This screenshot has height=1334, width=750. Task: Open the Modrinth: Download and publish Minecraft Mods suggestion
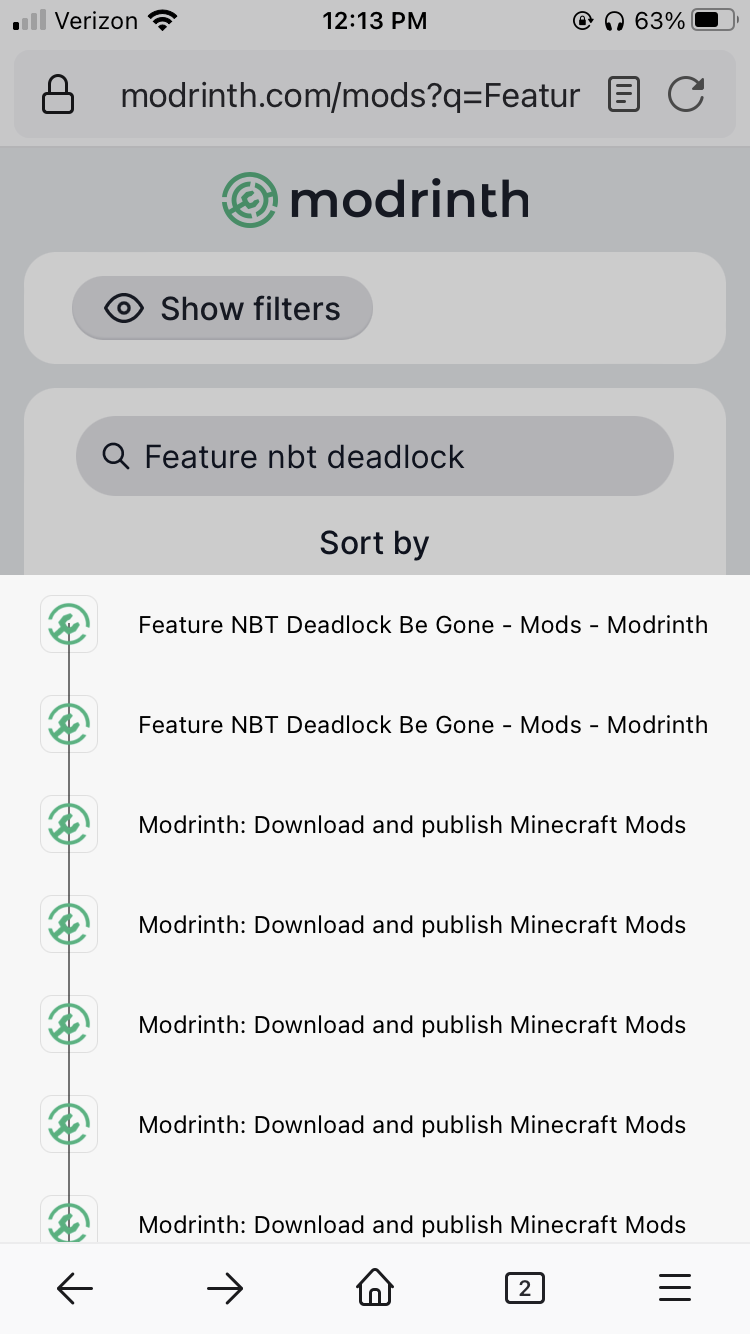[x=412, y=824]
